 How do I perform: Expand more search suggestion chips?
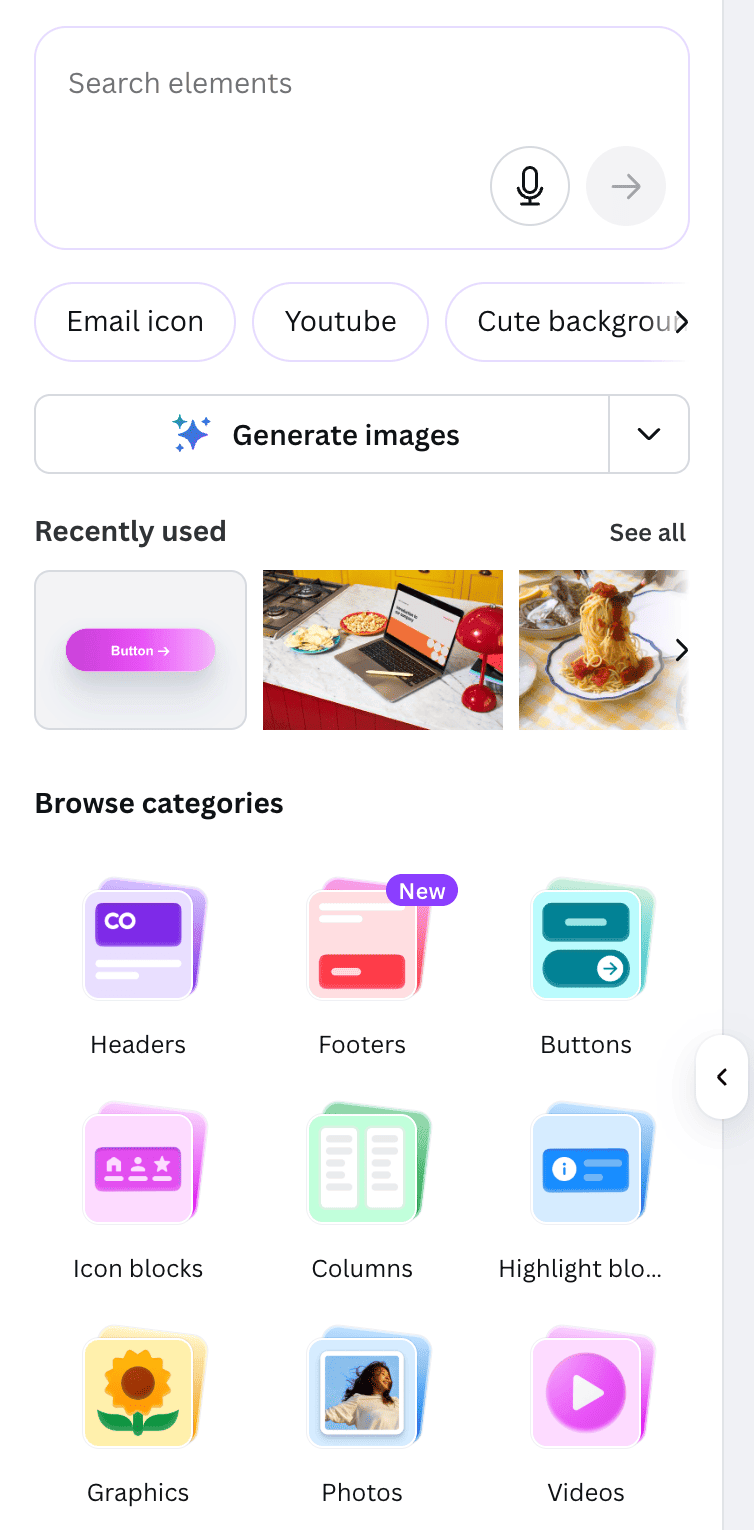682,321
